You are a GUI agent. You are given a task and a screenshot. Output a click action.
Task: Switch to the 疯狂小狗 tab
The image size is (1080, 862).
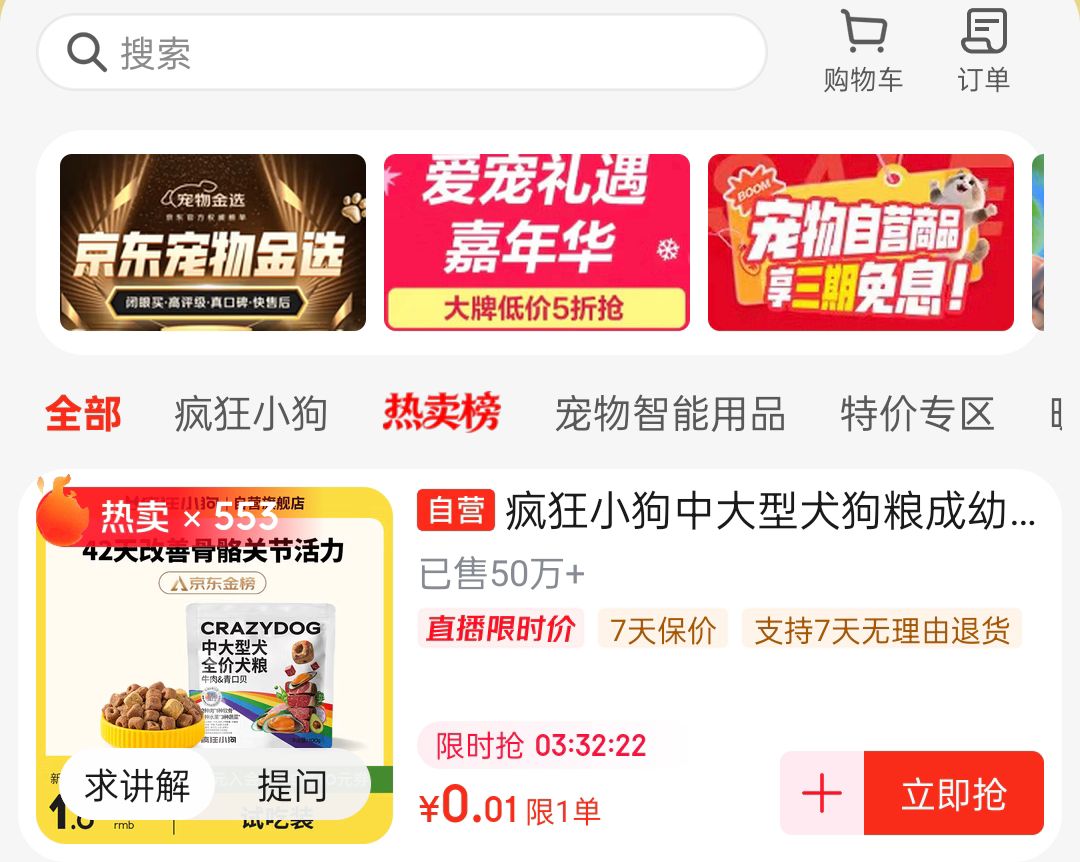point(251,414)
